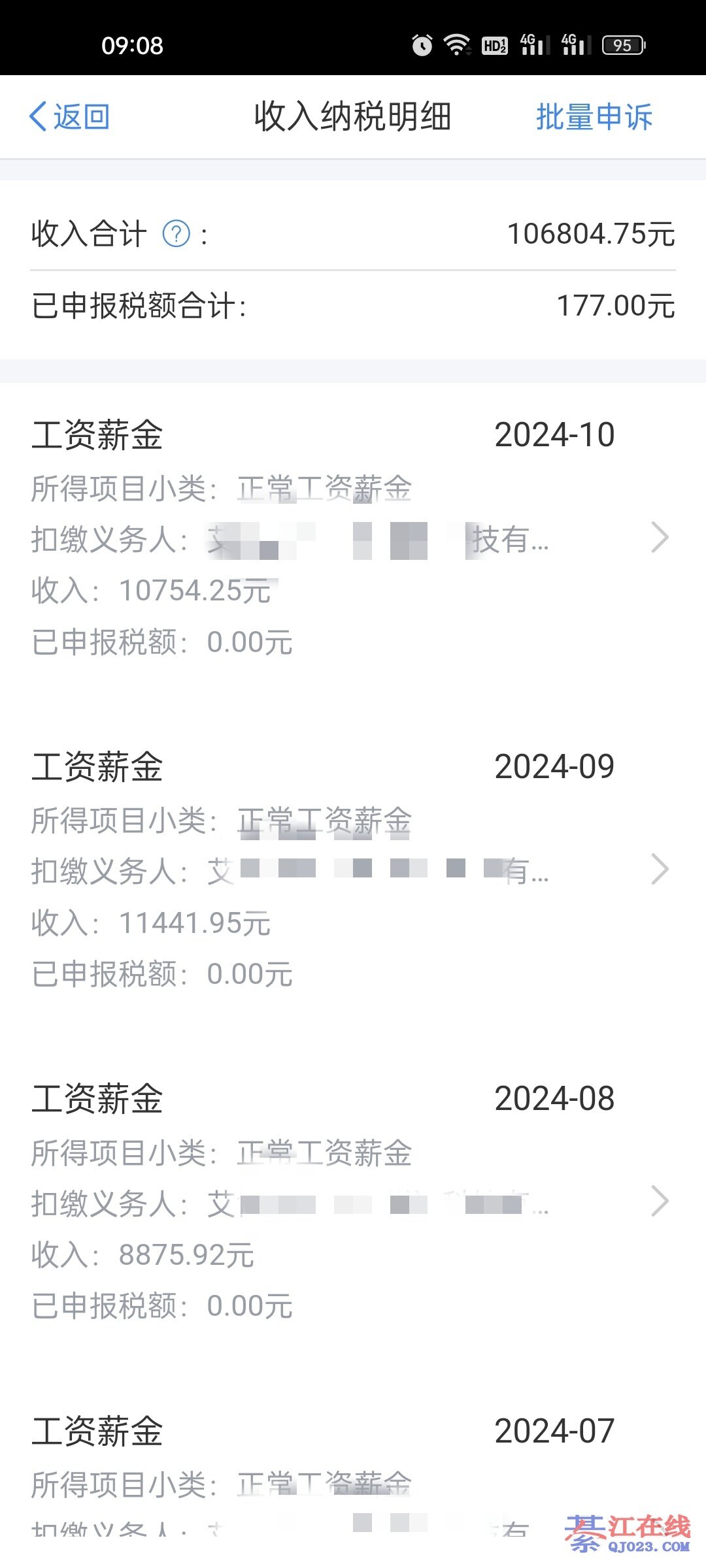
Task: Select the 2024-08 工资薪金 income row
Action: [x=353, y=1202]
